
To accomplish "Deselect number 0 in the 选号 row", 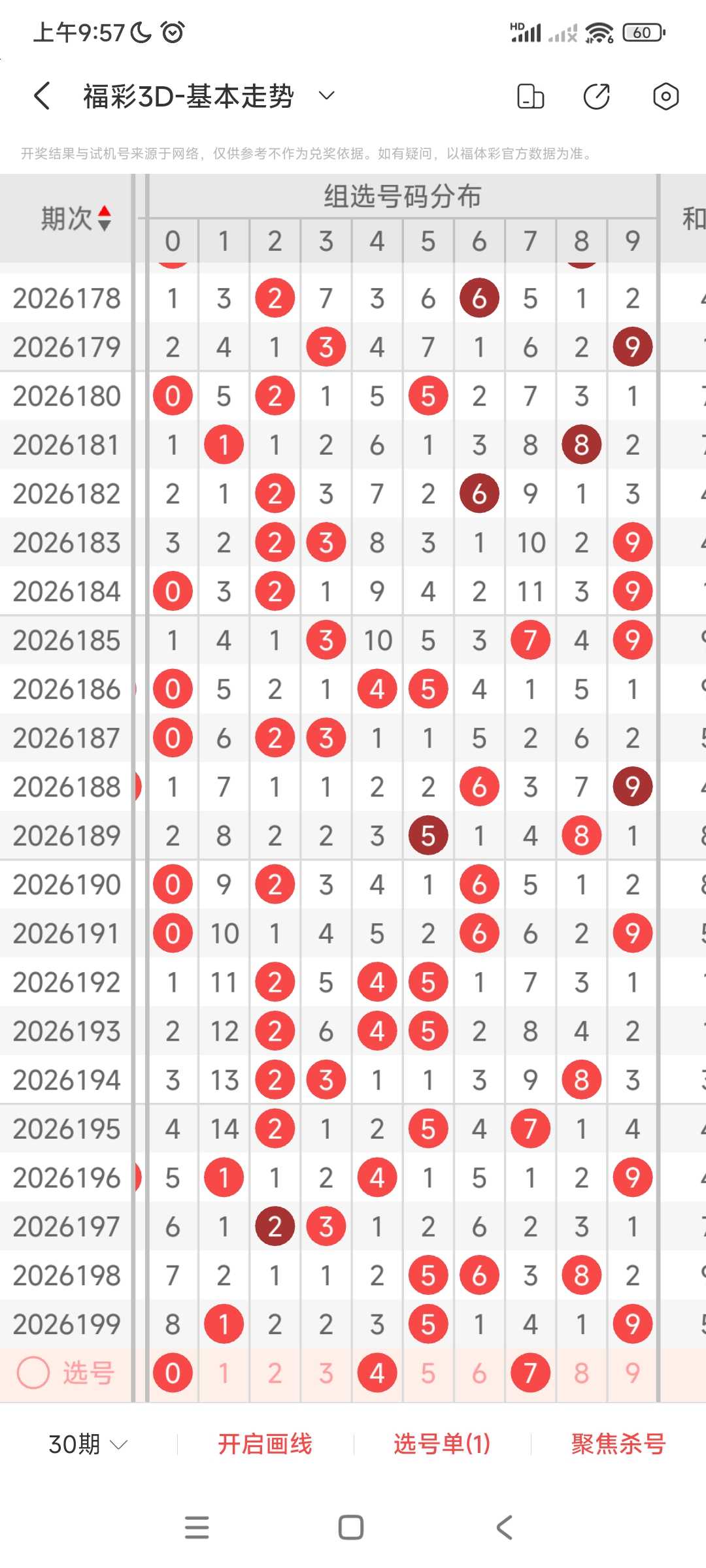I will click(173, 1374).
